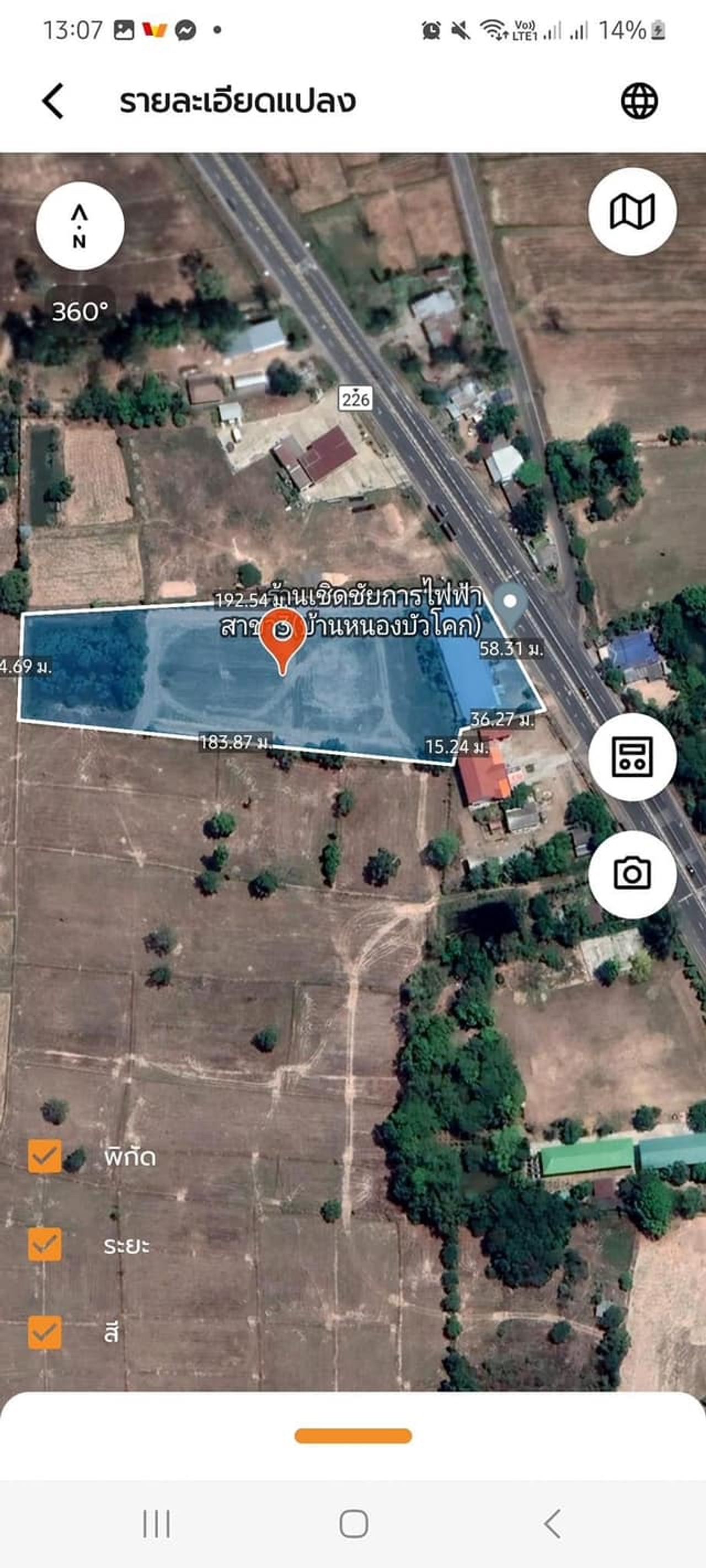Open the globe icon in the header

639,101
